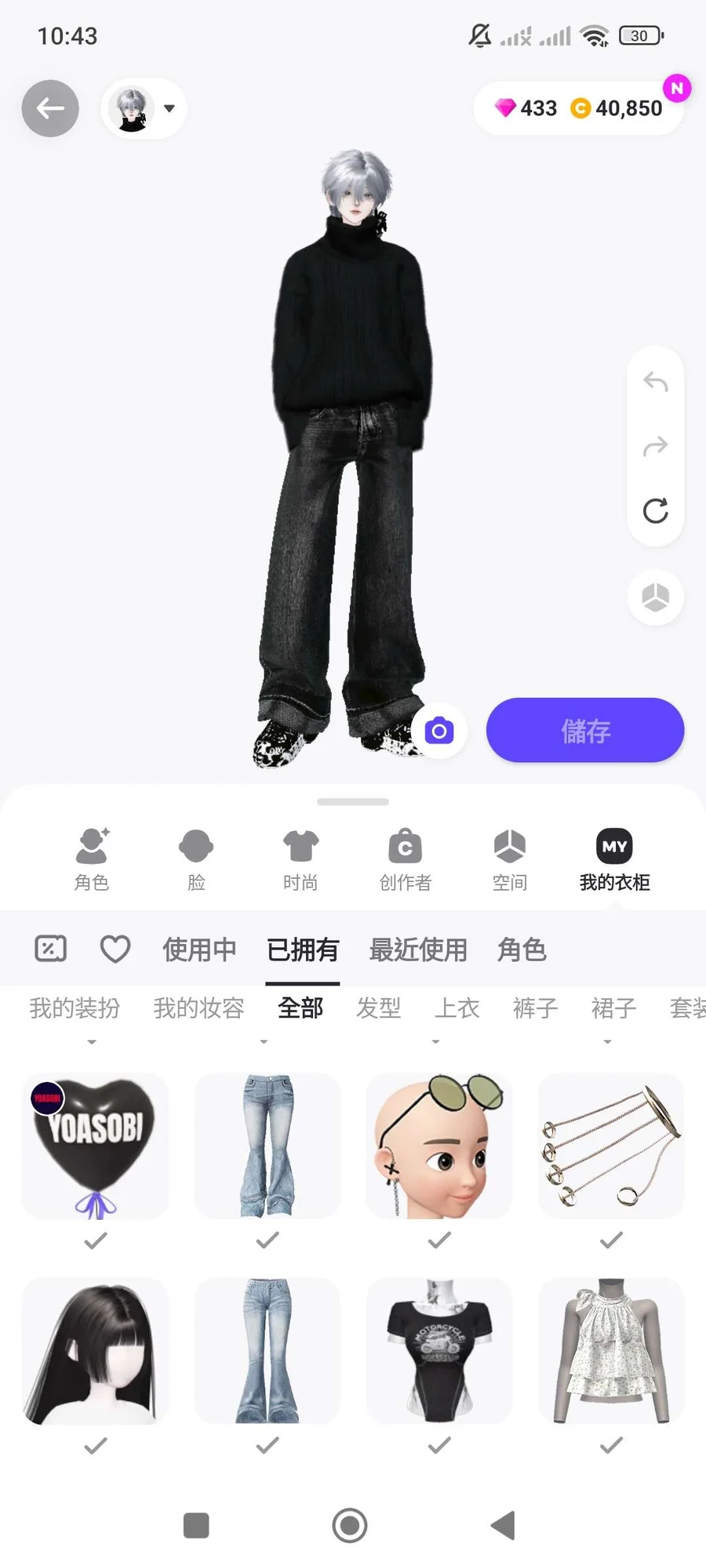The width and height of the screenshot is (706, 1568).
Task: Open the 时尚 fashion category
Action: click(x=300, y=859)
